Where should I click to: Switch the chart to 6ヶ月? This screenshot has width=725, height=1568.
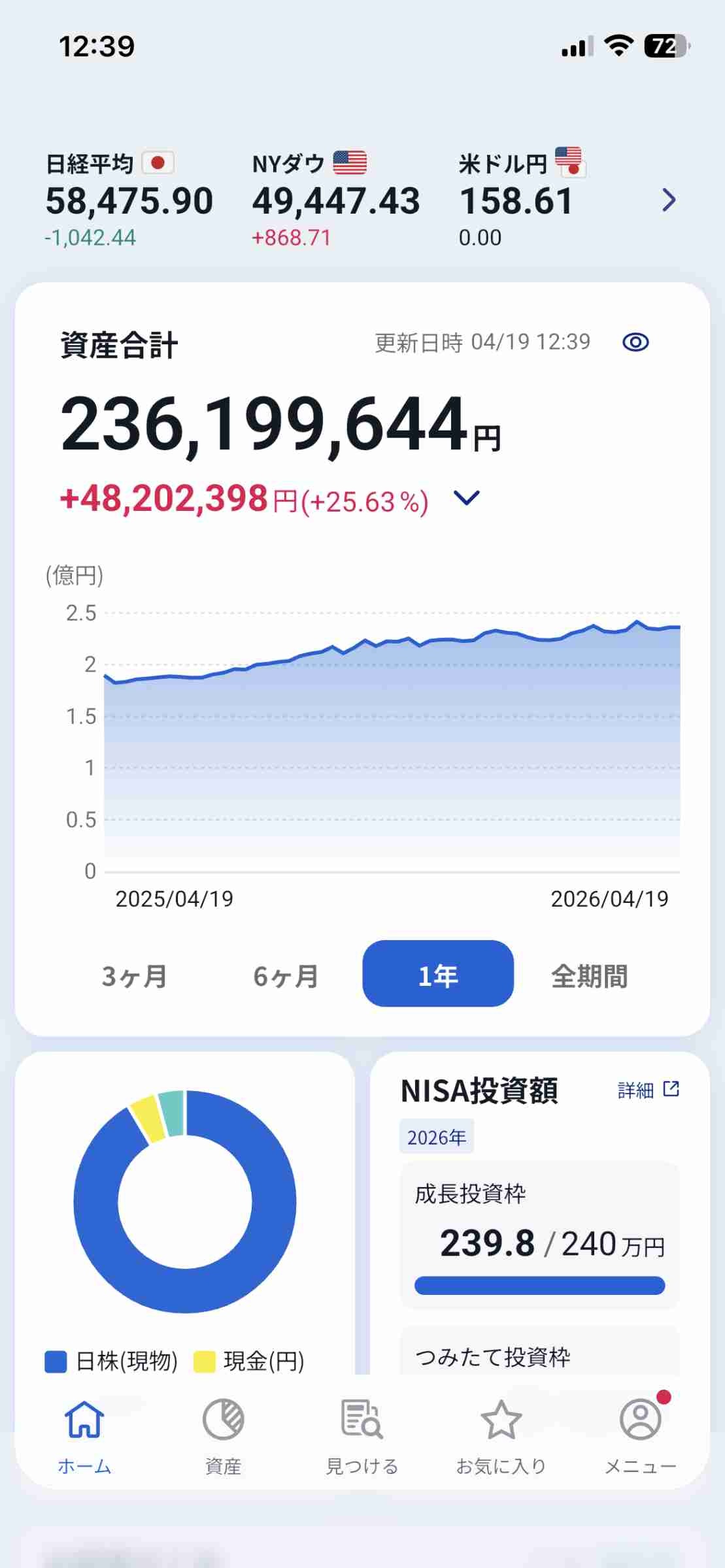click(286, 976)
